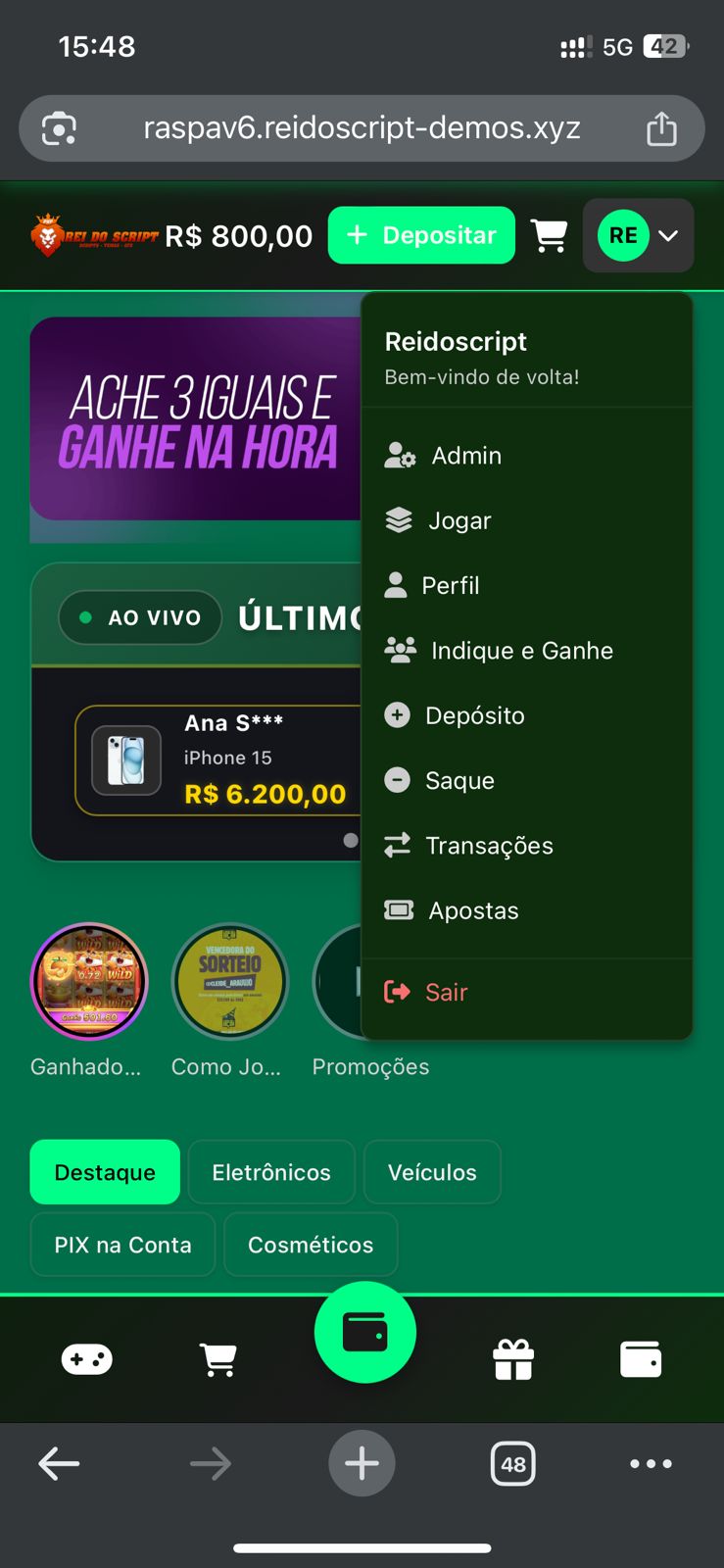Open Apostas from the menu

pyautogui.click(x=472, y=910)
